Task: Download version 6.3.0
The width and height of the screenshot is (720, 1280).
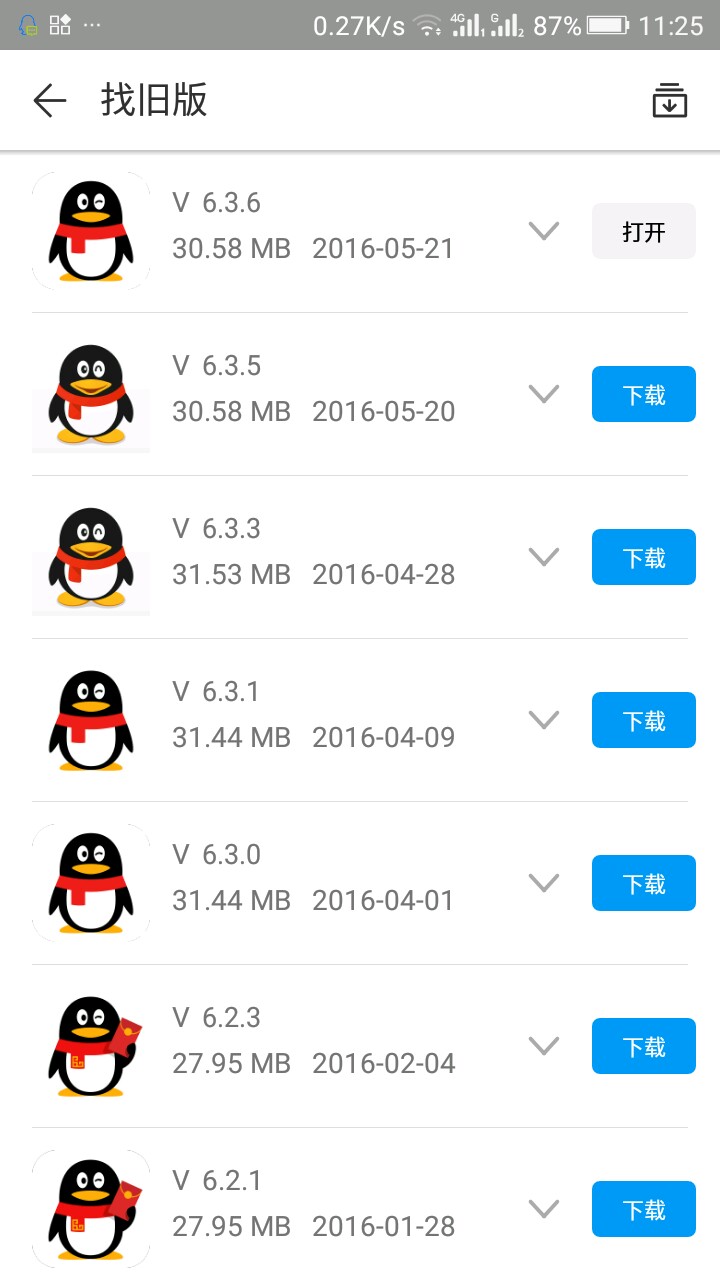Action: (x=643, y=883)
